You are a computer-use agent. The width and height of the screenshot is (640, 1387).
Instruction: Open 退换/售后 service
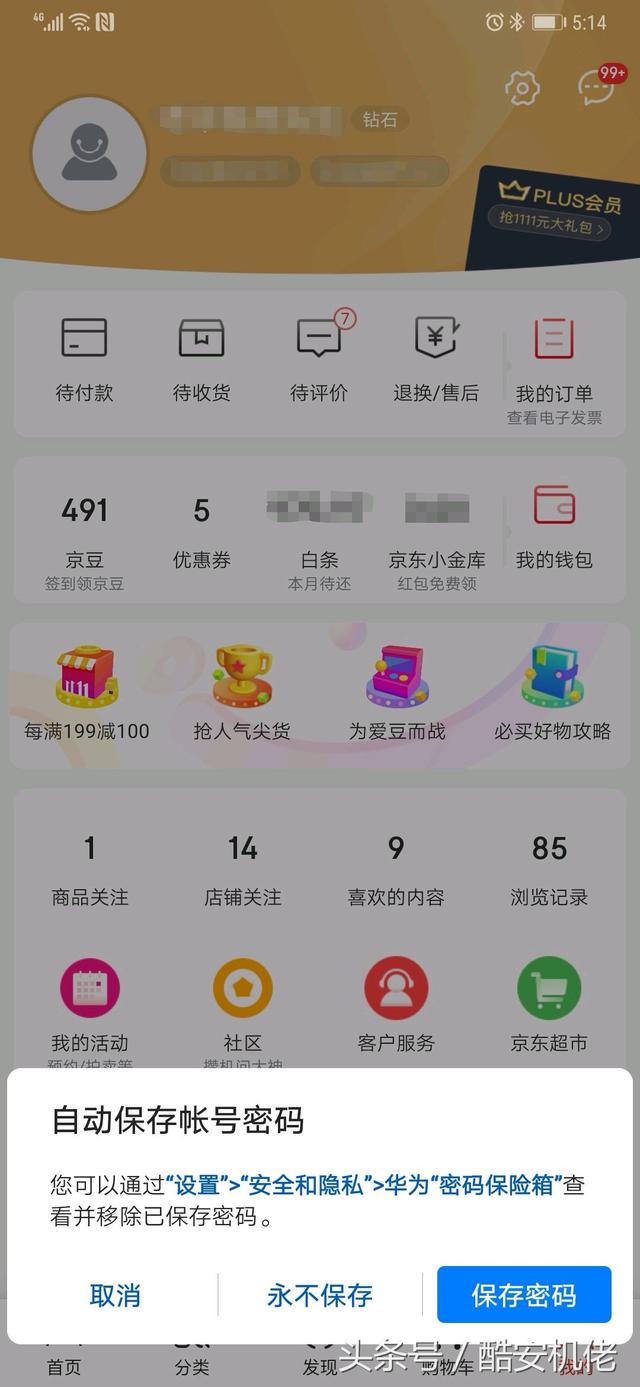[x=436, y=360]
